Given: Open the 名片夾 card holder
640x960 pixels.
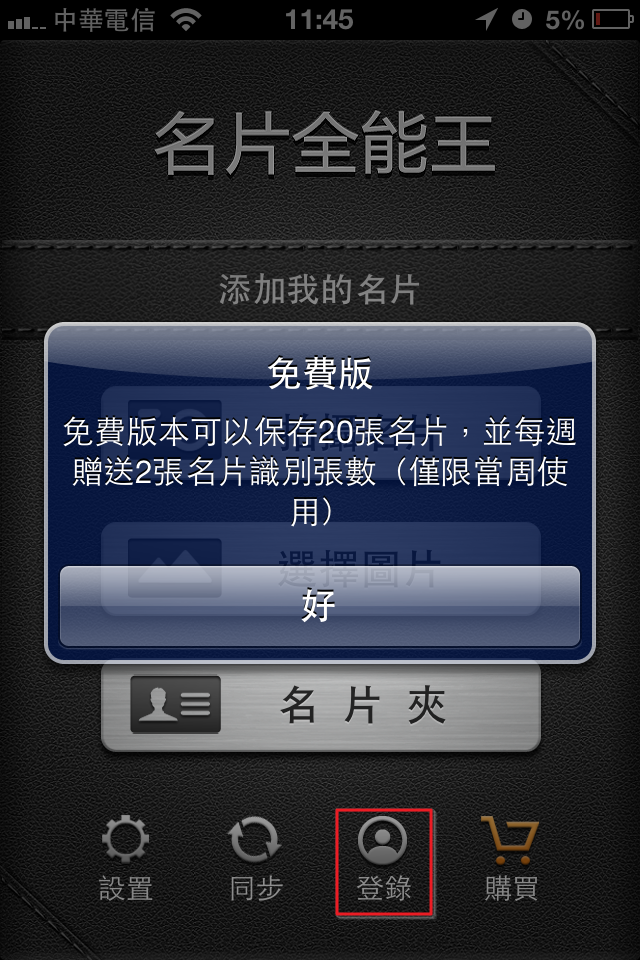Looking at the screenshot, I should click(x=320, y=706).
